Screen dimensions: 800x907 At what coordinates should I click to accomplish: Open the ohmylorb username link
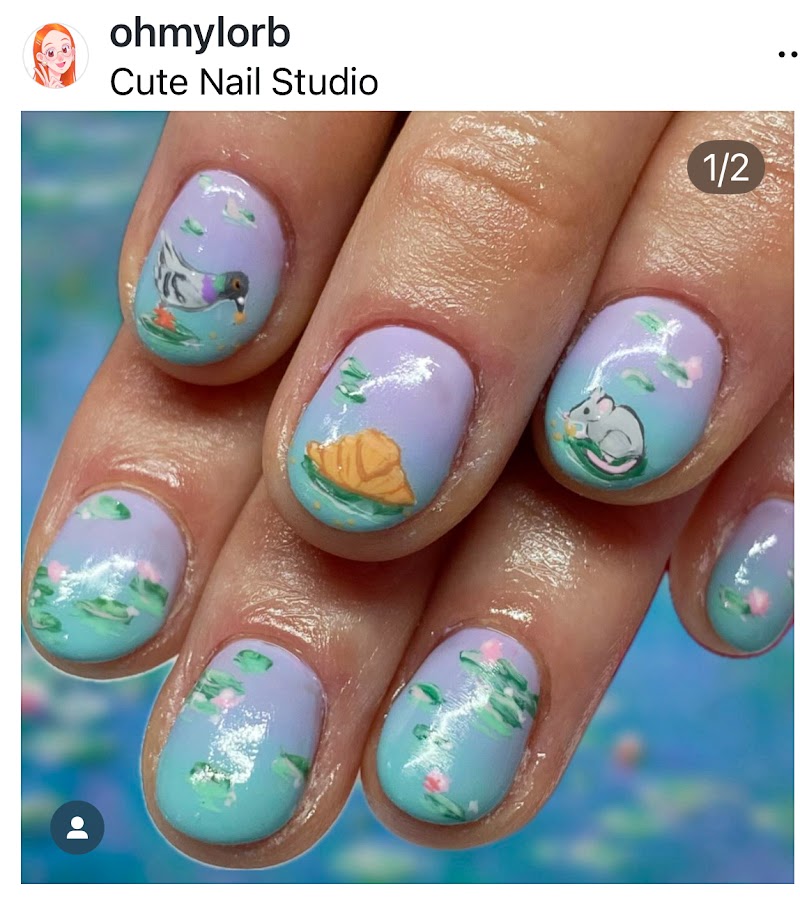[199, 33]
